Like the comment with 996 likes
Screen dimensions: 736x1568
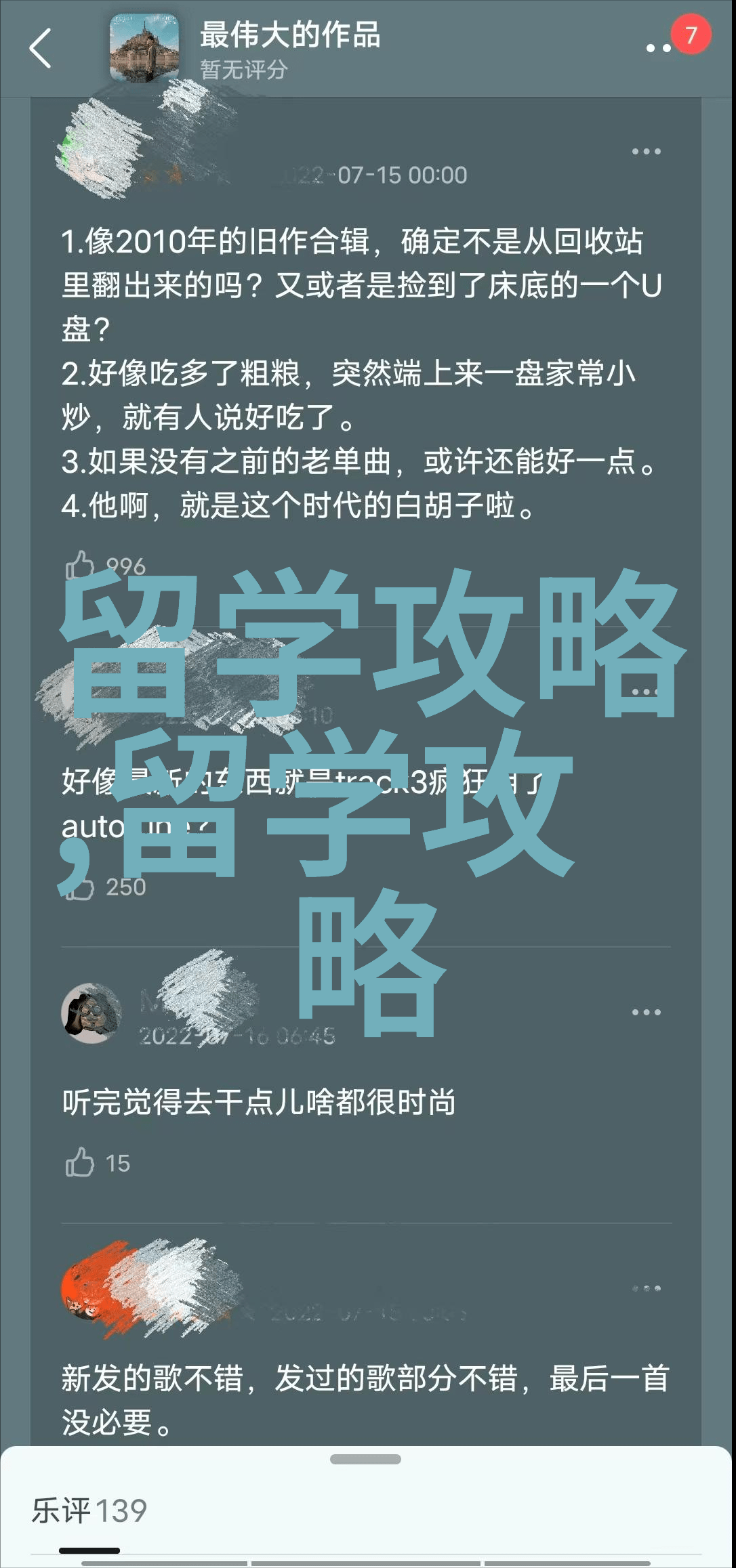[79, 566]
